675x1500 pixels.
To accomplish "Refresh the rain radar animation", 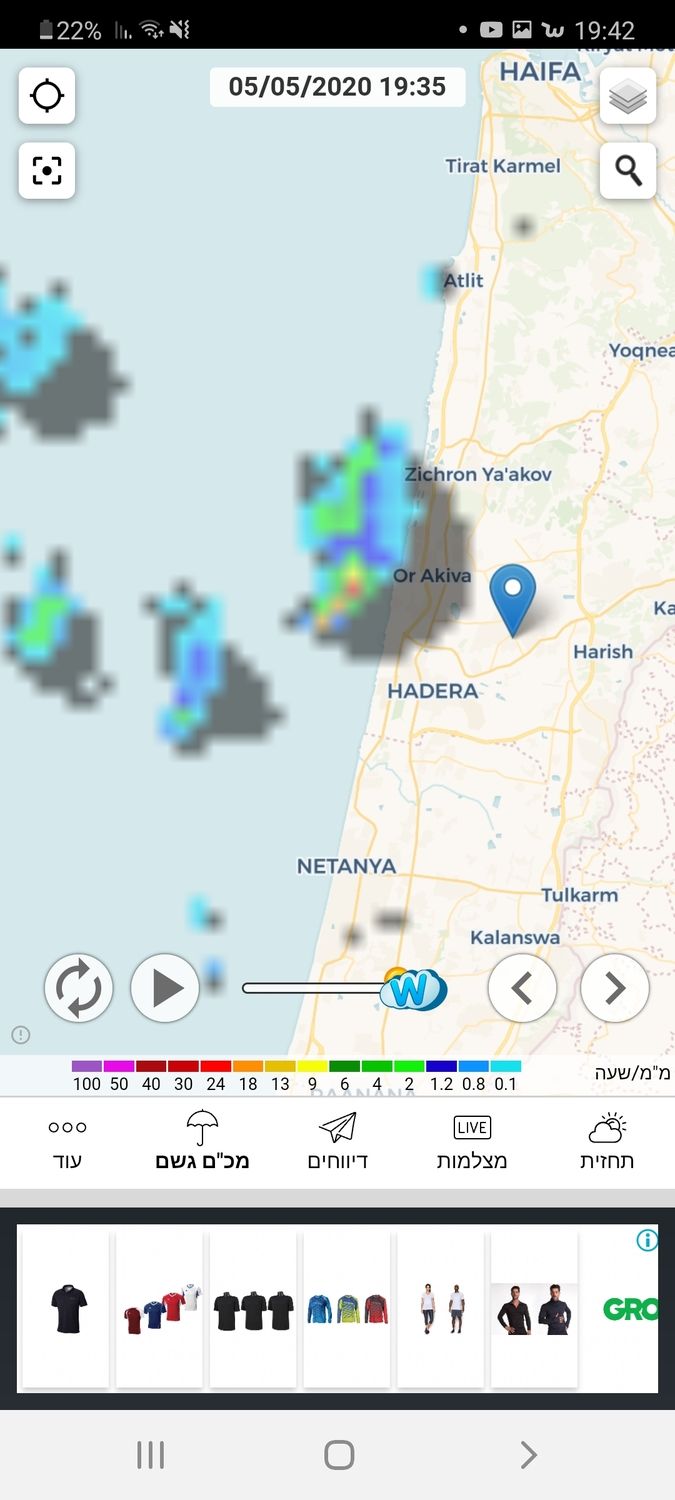I will 79,989.
